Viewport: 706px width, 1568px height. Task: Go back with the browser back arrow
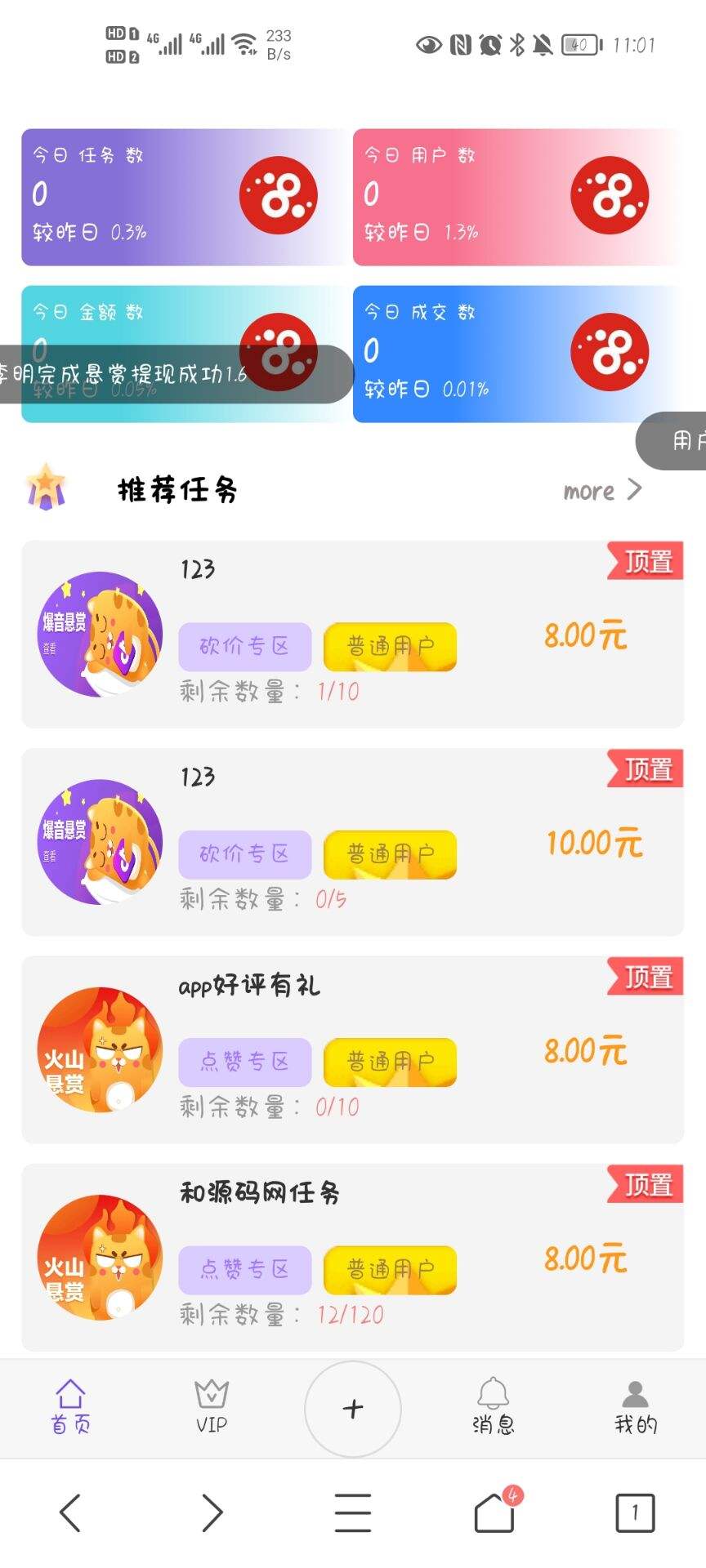point(71,1512)
